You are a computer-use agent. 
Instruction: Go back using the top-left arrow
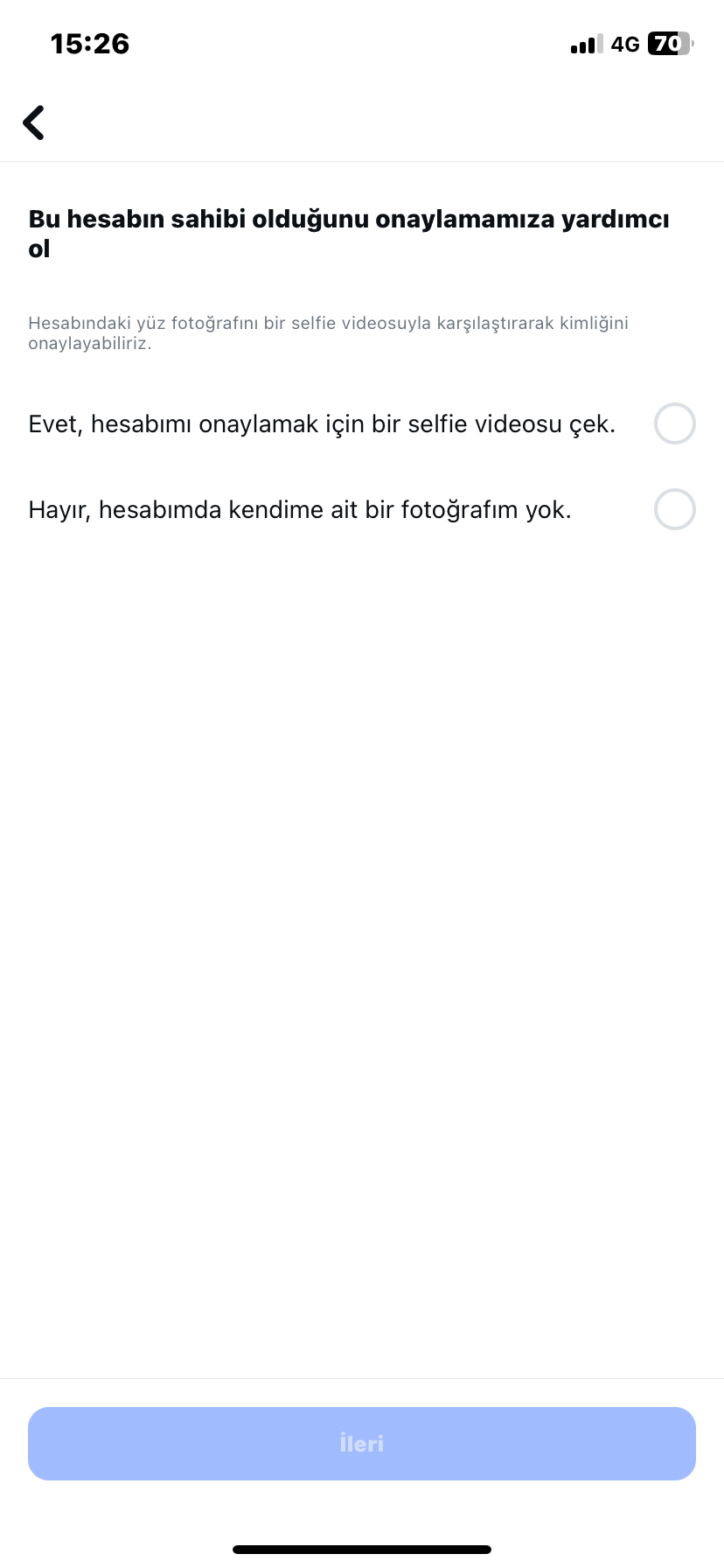click(34, 122)
